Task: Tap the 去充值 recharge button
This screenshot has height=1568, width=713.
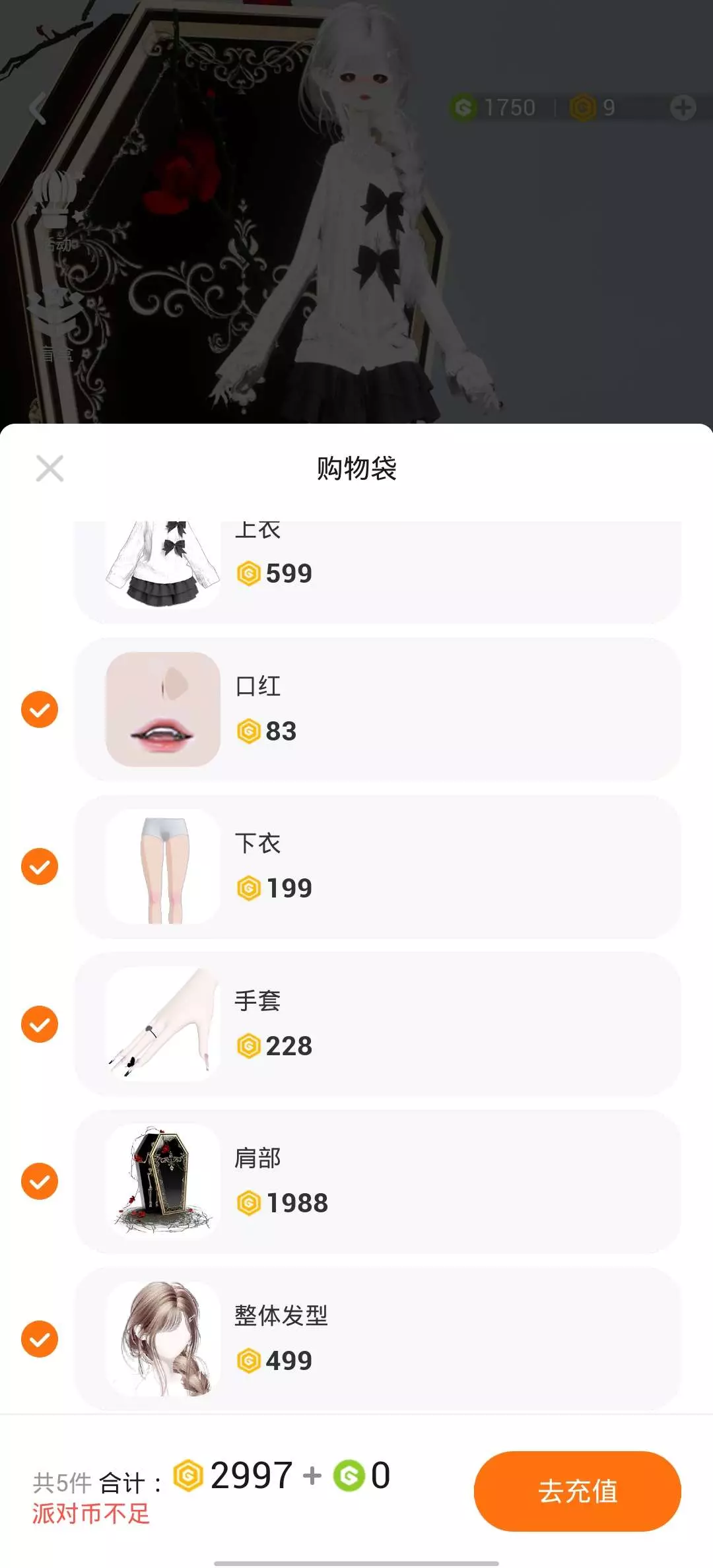Action: [x=577, y=1491]
